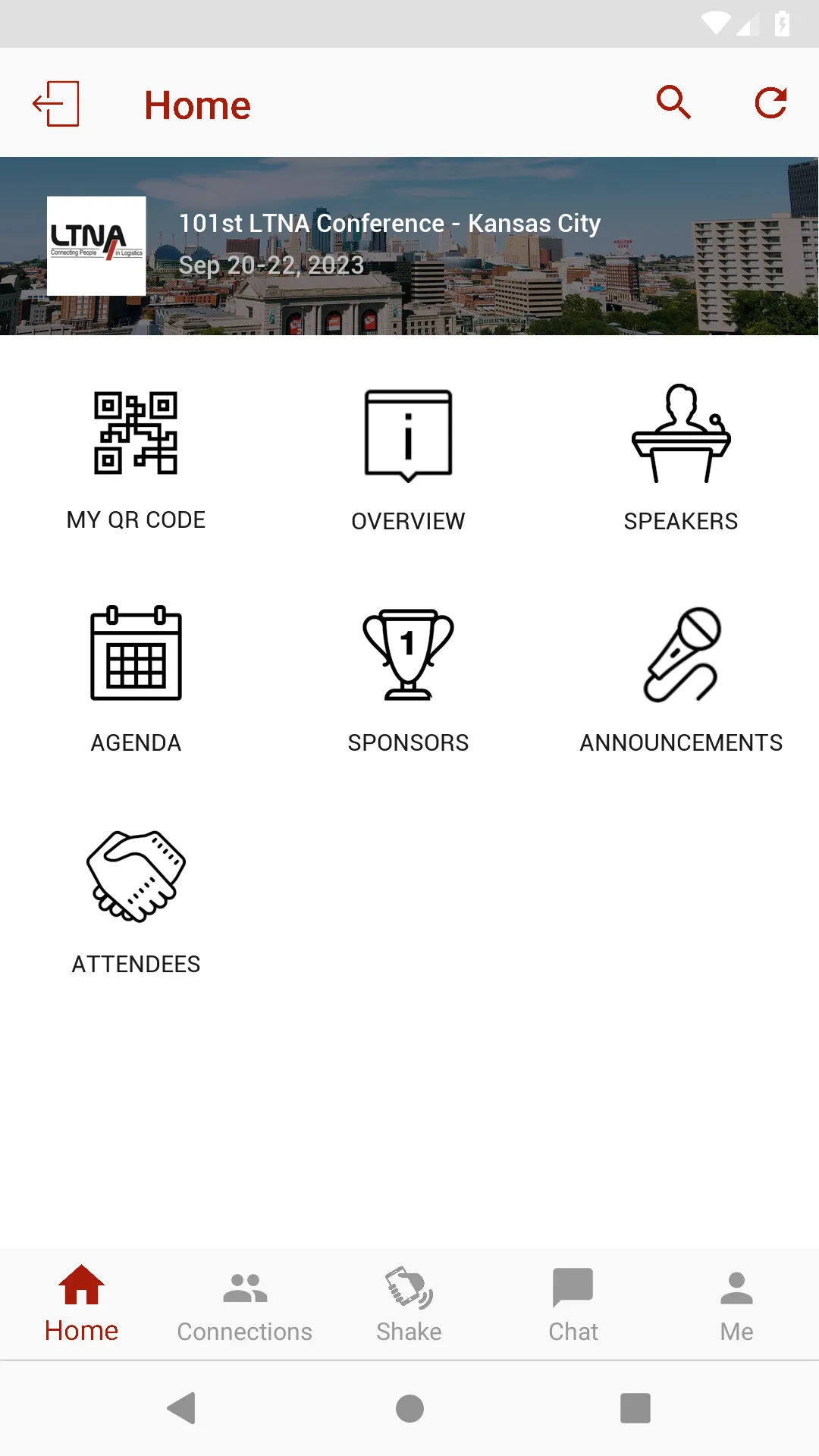
Task: Select the Shake tab
Action: (x=409, y=1304)
